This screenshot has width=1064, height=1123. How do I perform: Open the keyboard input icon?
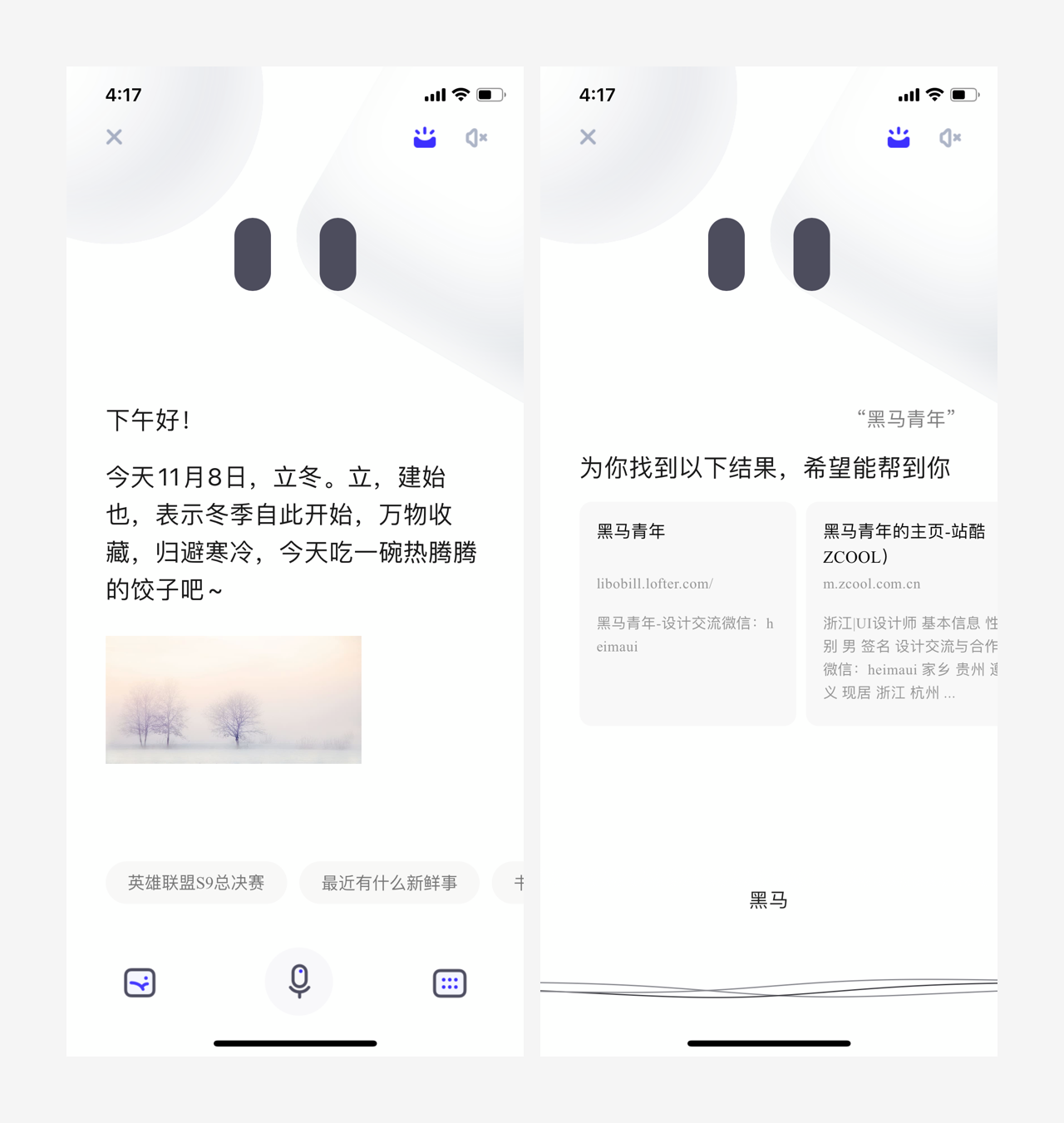point(450,983)
